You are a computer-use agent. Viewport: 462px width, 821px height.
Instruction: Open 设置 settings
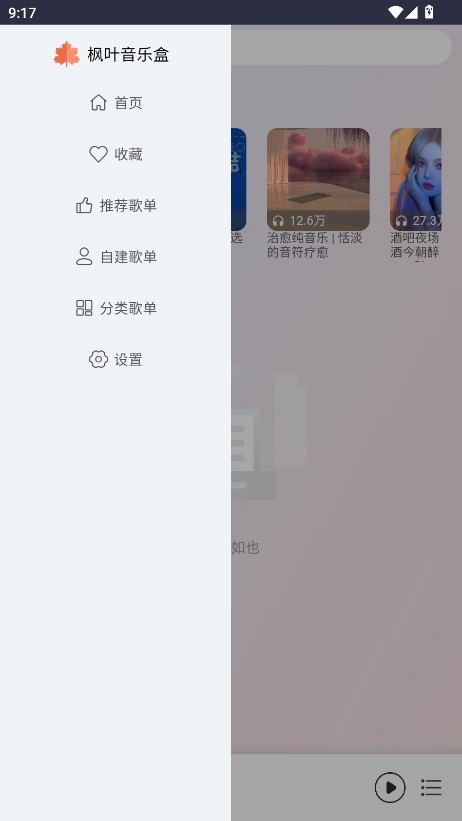[x=115, y=359]
